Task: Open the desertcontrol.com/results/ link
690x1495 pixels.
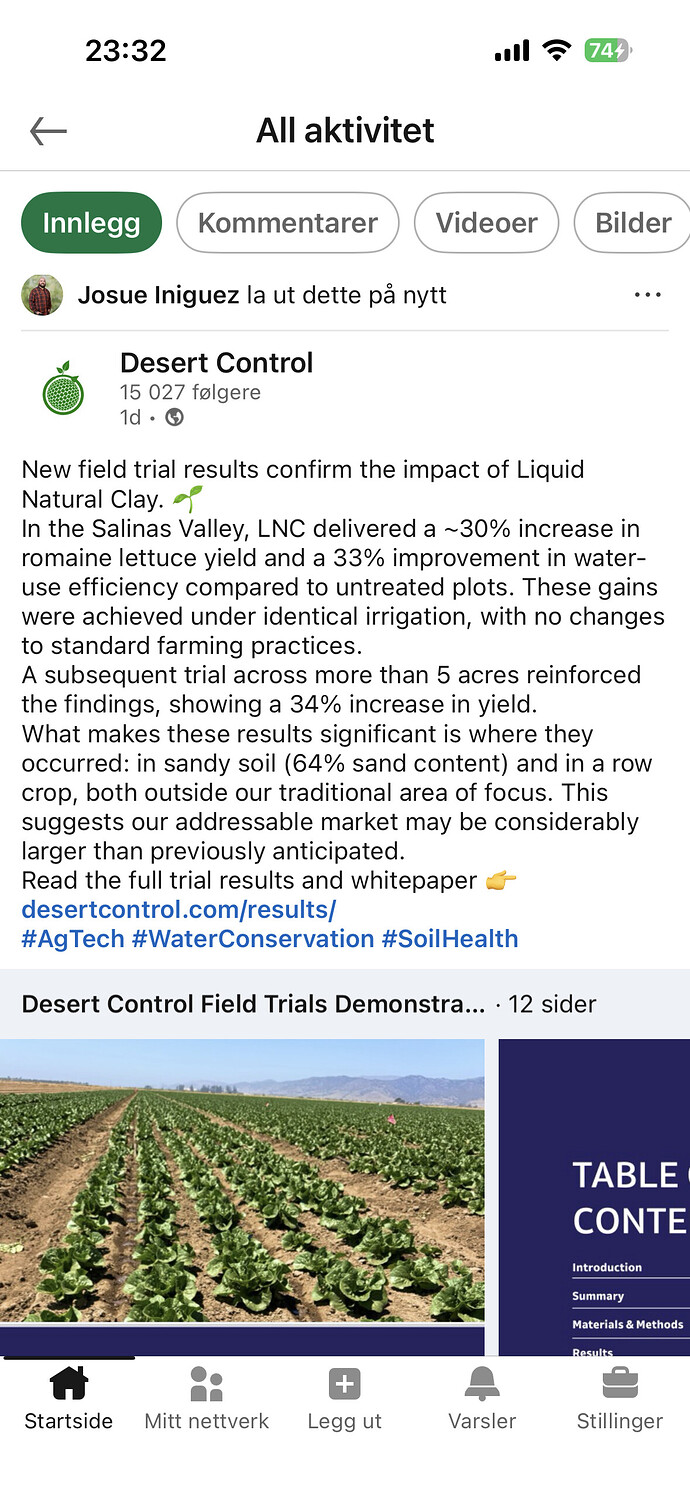Action: 179,910
